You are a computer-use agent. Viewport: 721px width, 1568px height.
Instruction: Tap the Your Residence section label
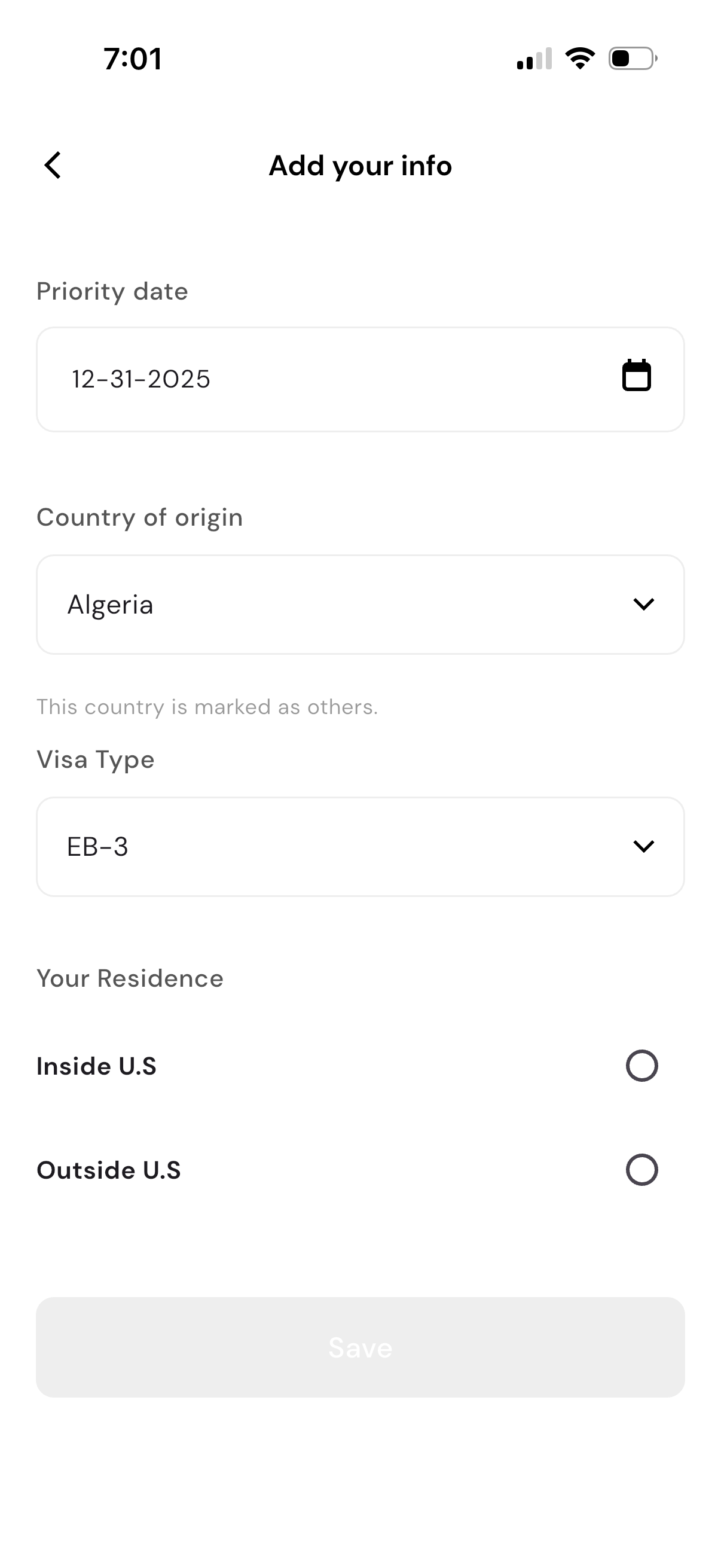point(130,978)
